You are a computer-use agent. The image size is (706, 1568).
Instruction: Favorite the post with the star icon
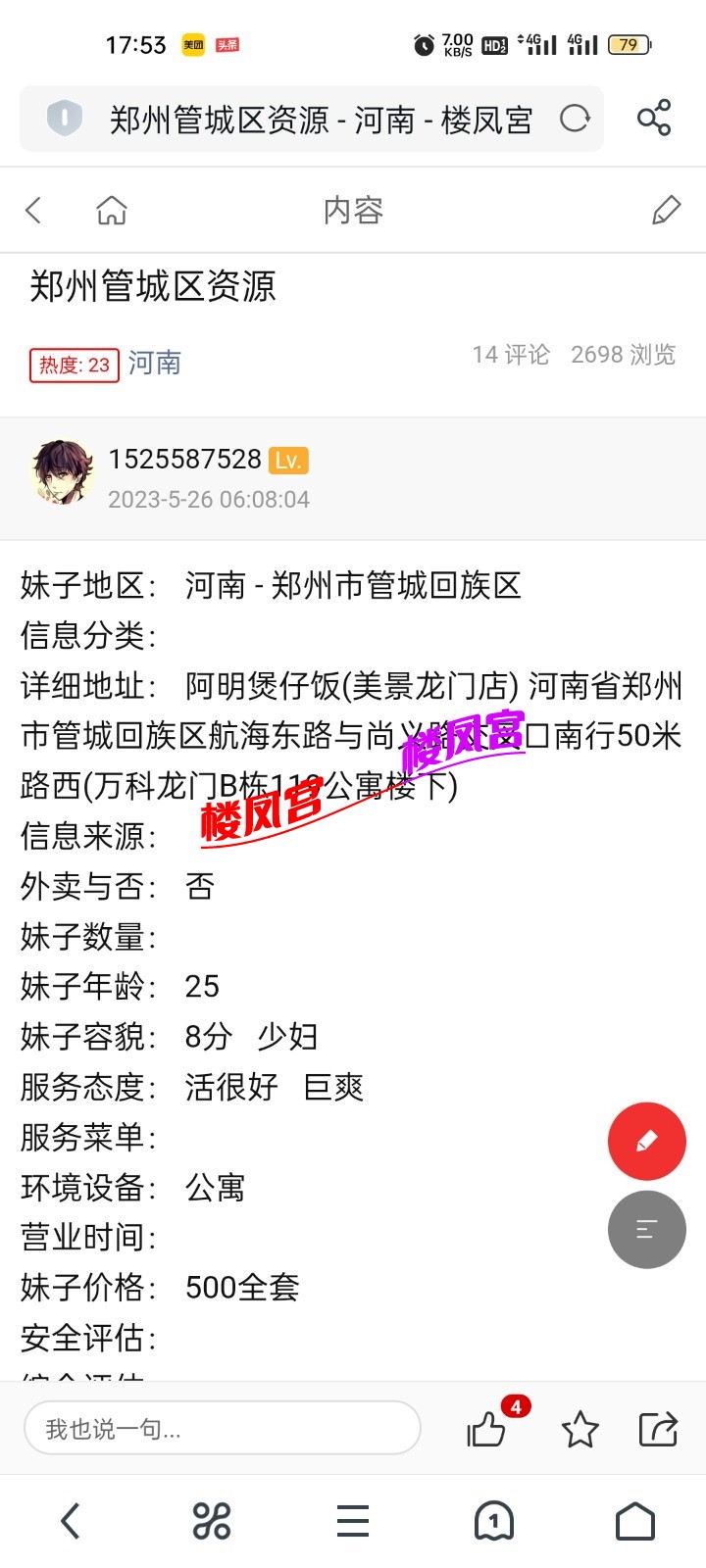click(x=580, y=1429)
